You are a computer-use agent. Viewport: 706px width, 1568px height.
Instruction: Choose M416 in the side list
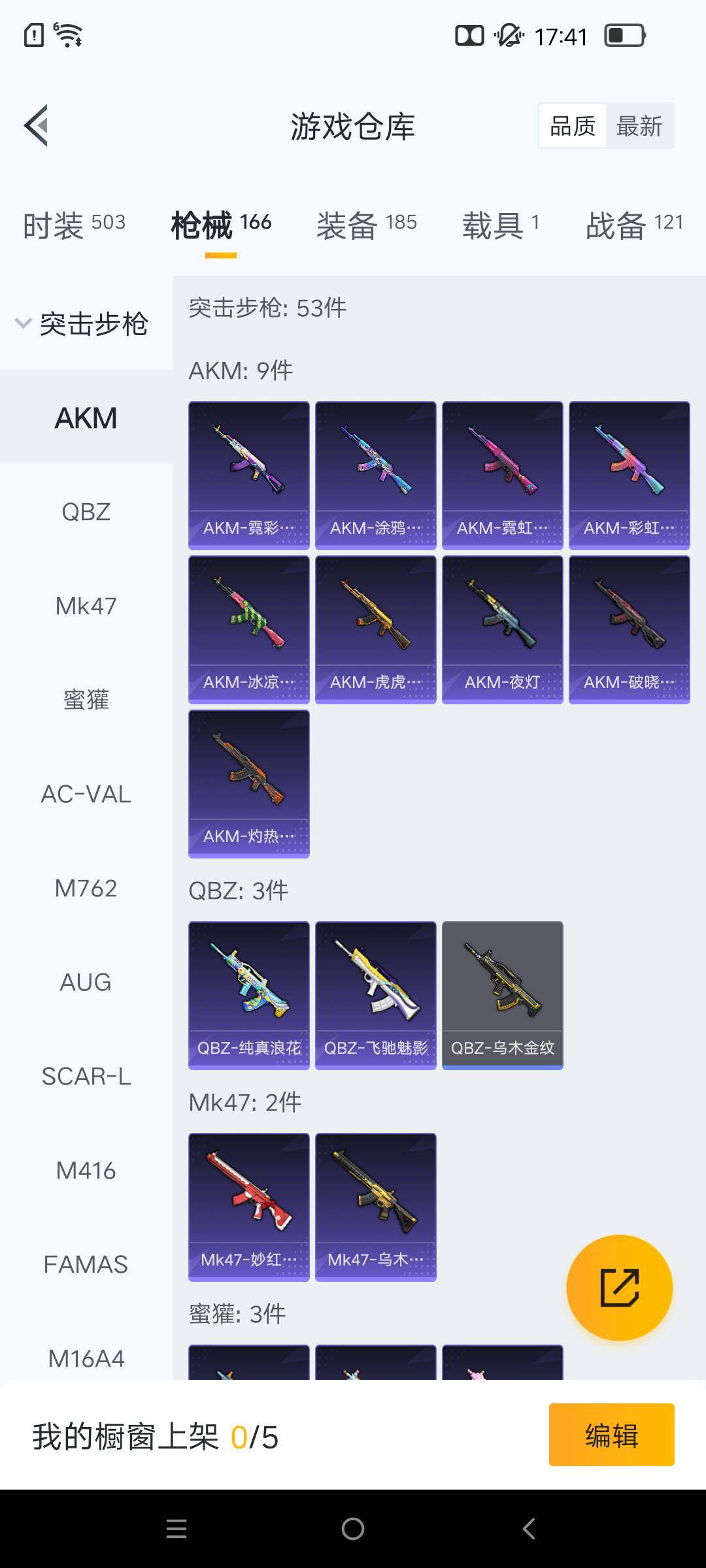point(86,1170)
